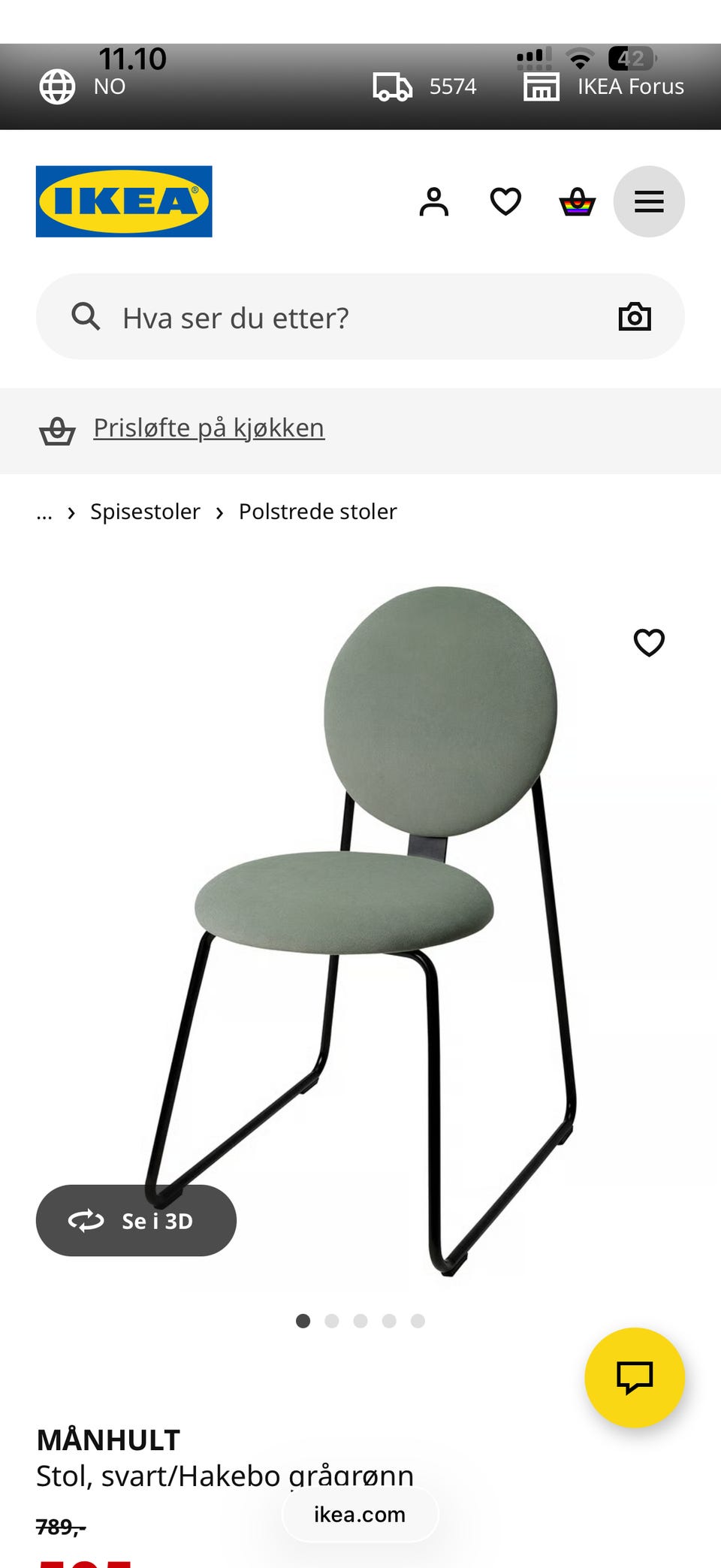Open the Polstrede stoler category
The width and height of the screenshot is (721, 1568).
pos(317,511)
